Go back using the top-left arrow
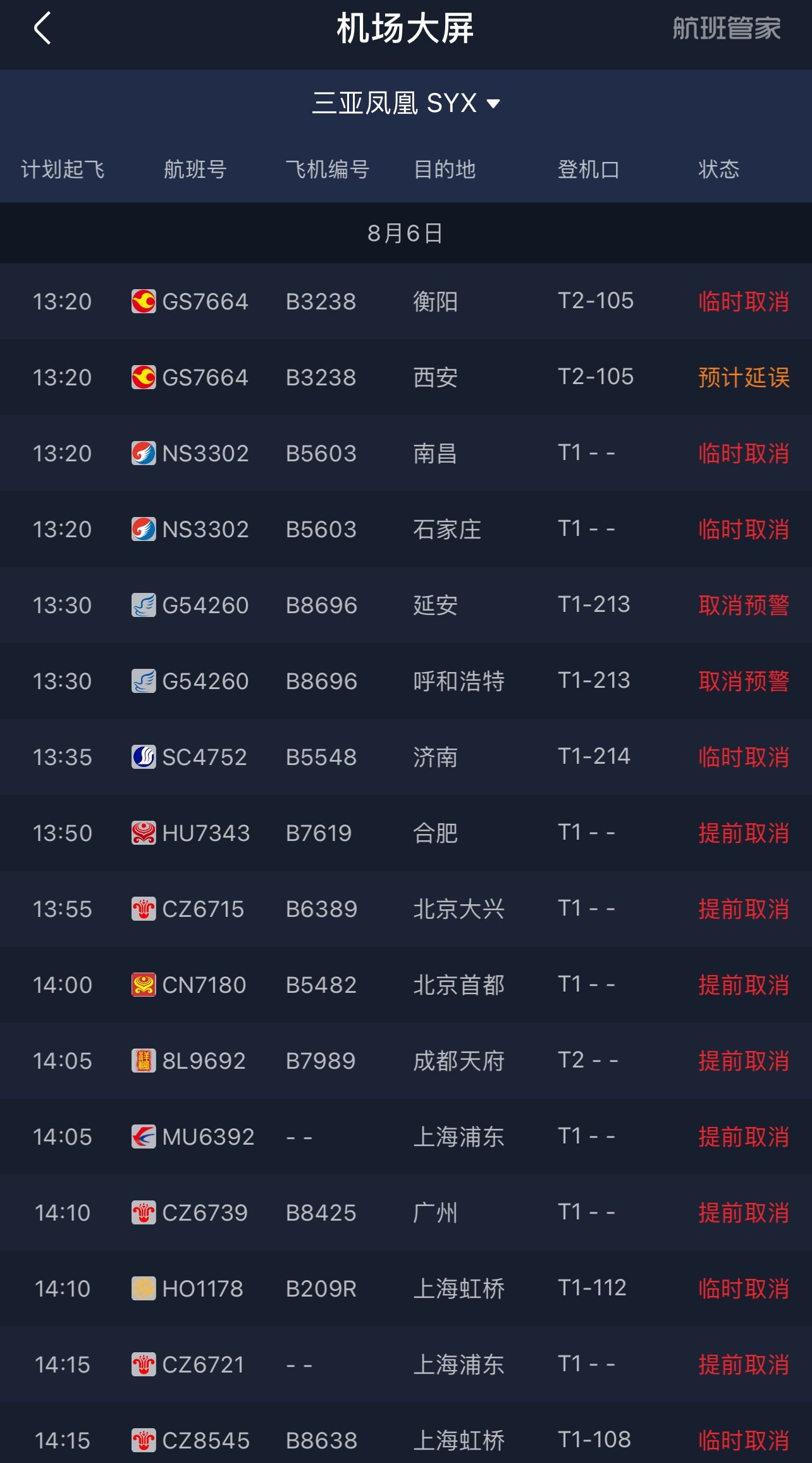The width and height of the screenshot is (812, 1463). (42, 29)
